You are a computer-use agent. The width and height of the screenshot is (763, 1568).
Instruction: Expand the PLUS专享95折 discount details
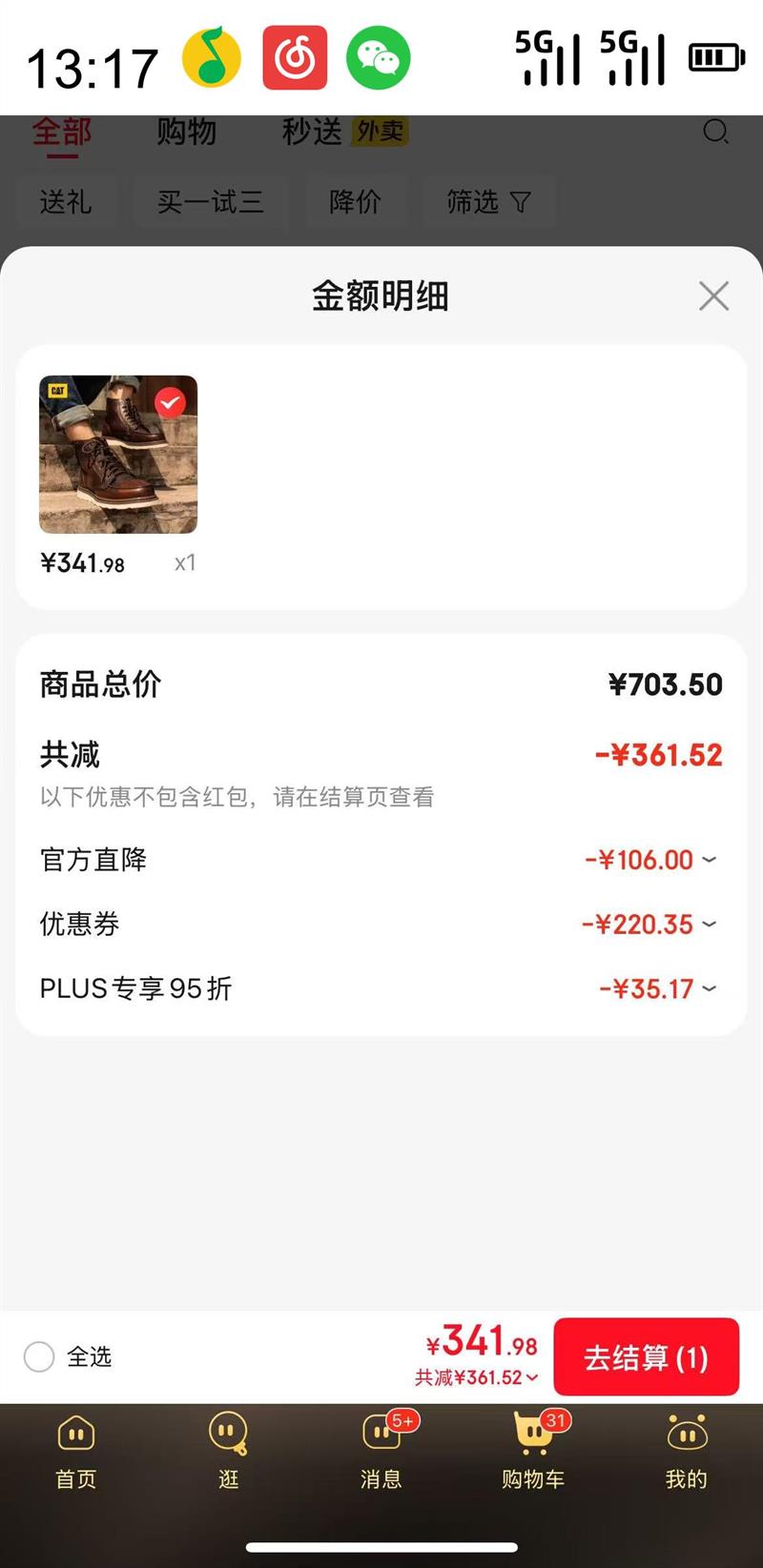709,988
